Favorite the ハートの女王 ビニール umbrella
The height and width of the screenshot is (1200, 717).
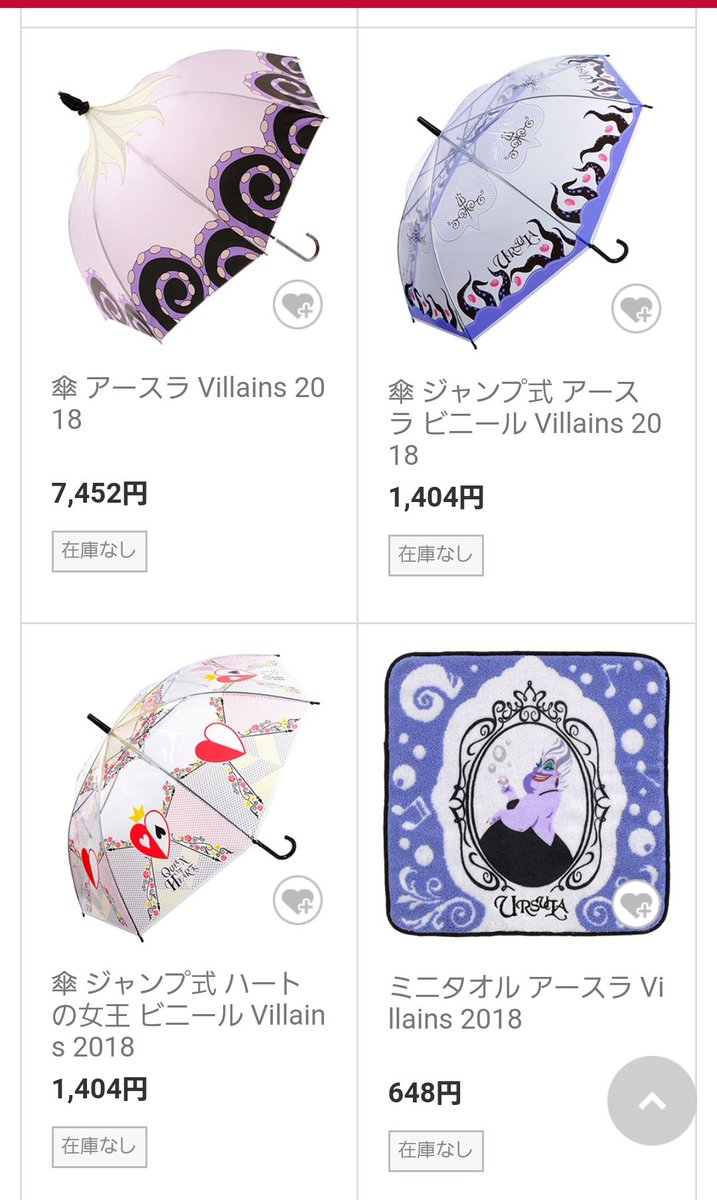point(298,900)
